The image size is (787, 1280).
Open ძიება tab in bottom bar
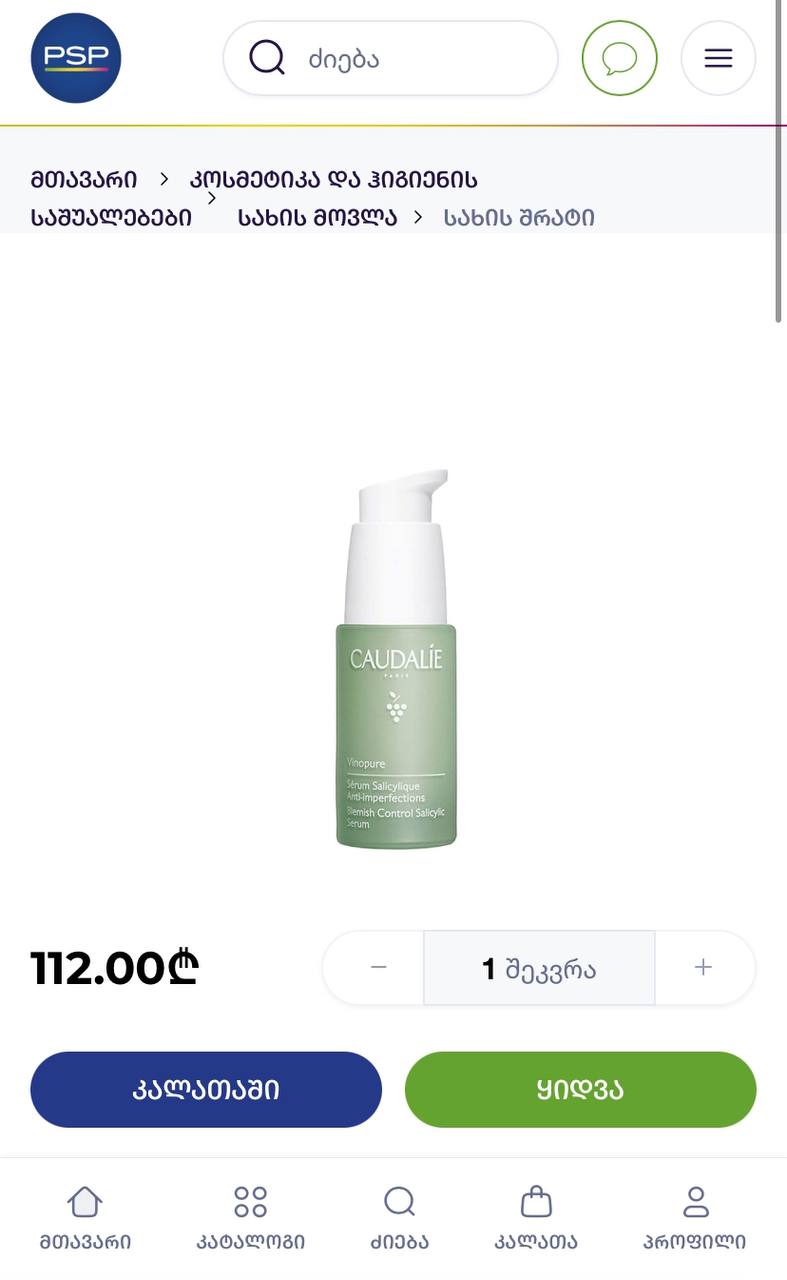point(399,1218)
